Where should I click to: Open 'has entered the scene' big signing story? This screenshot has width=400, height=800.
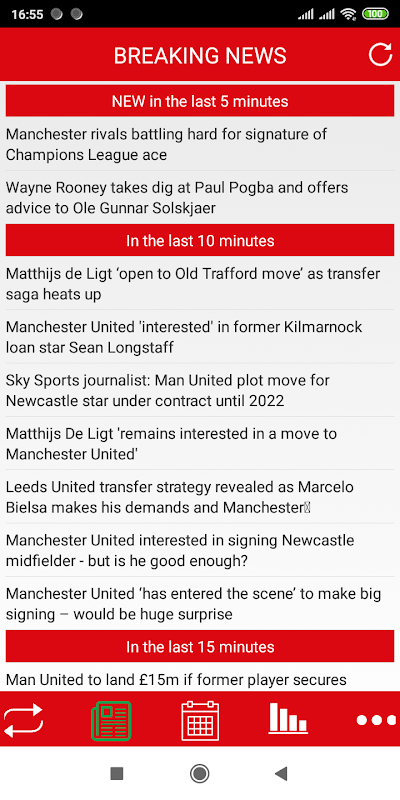pos(200,603)
